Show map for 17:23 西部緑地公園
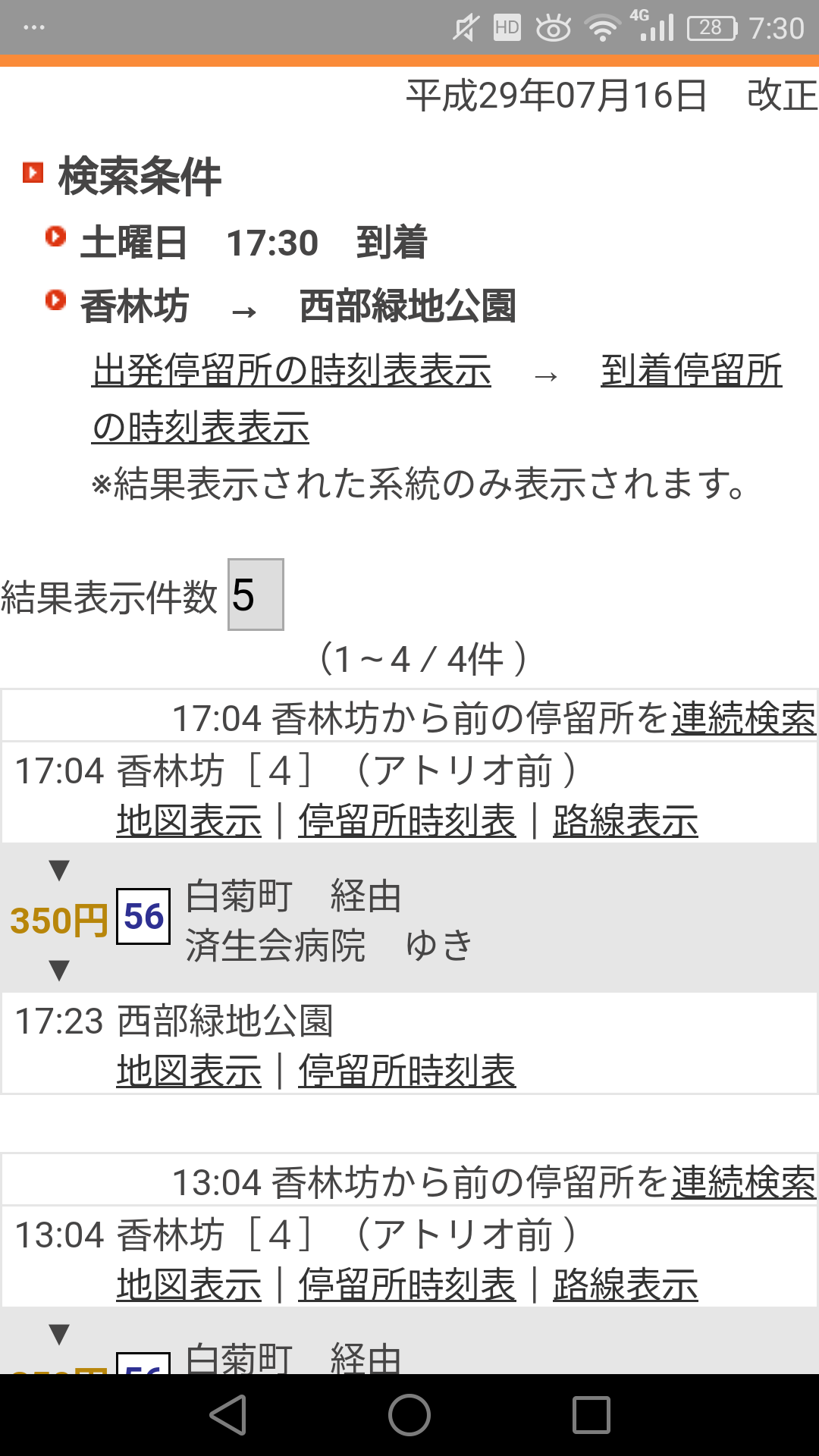Screen dimensions: 819x1456 [x=189, y=1071]
